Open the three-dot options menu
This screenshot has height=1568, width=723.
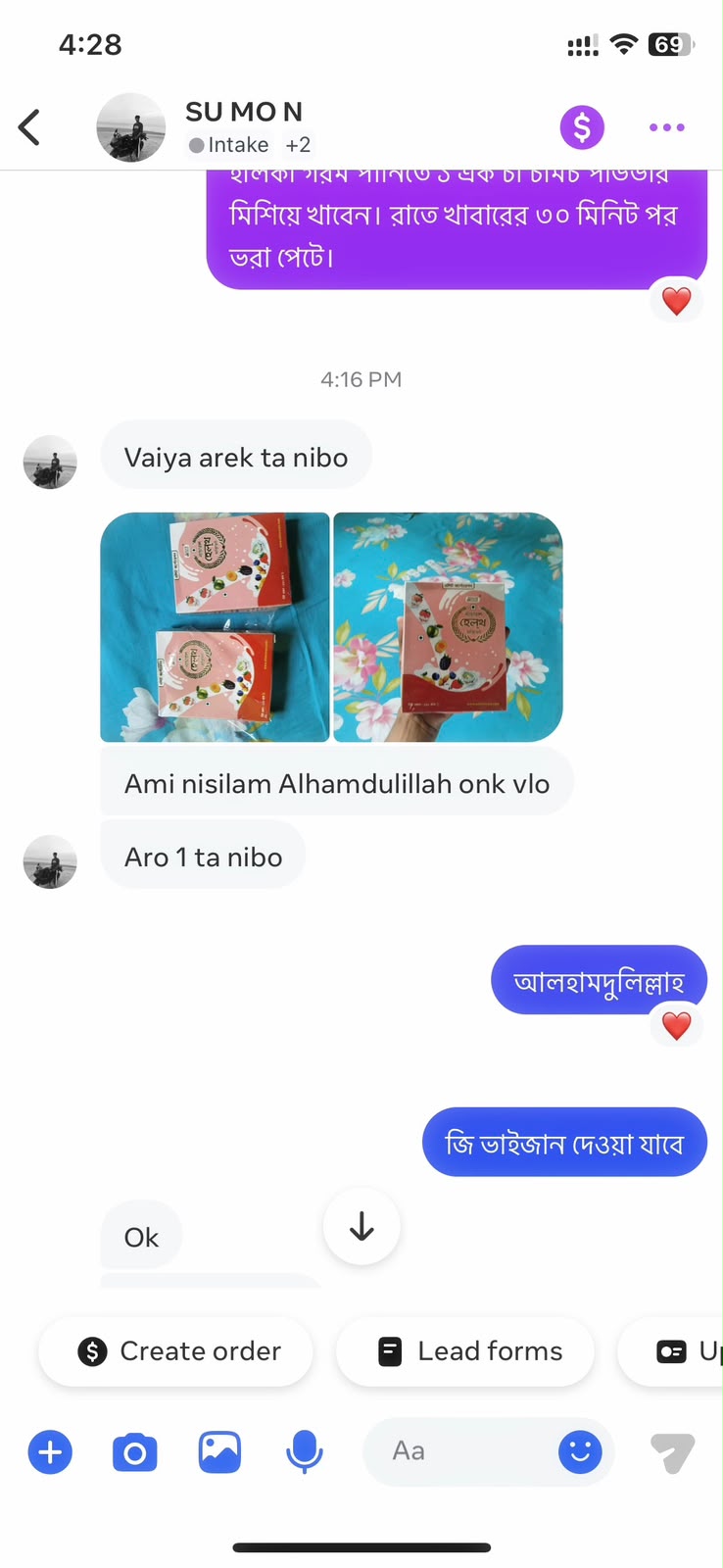tap(667, 127)
